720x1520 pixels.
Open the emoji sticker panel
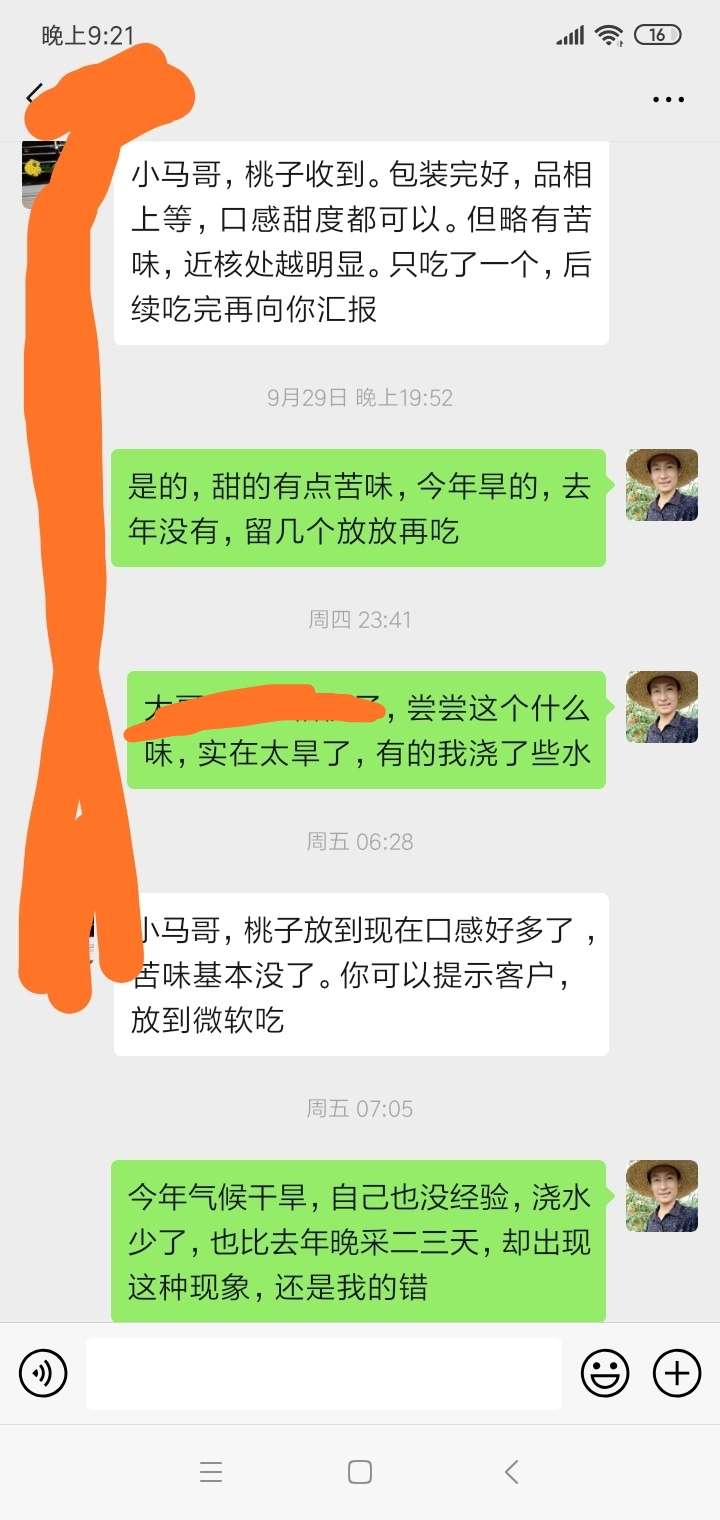[605, 1372]
